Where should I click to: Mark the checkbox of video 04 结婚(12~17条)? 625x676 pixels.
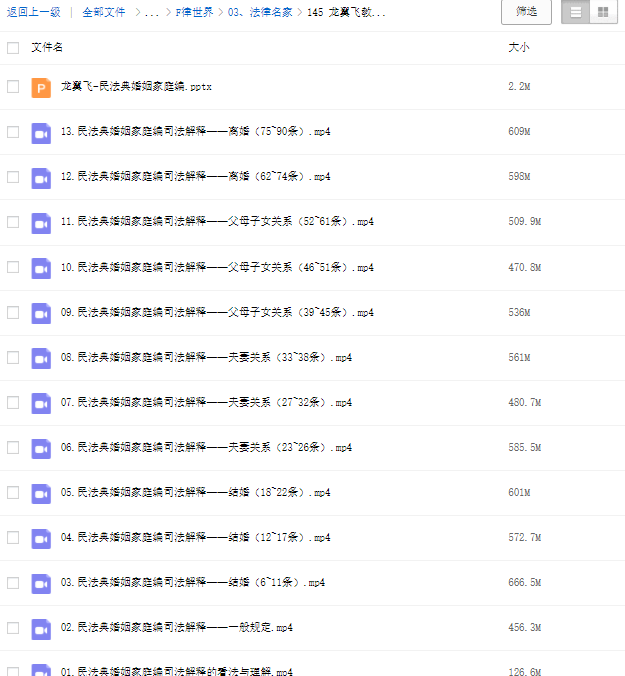click(13, 537)
